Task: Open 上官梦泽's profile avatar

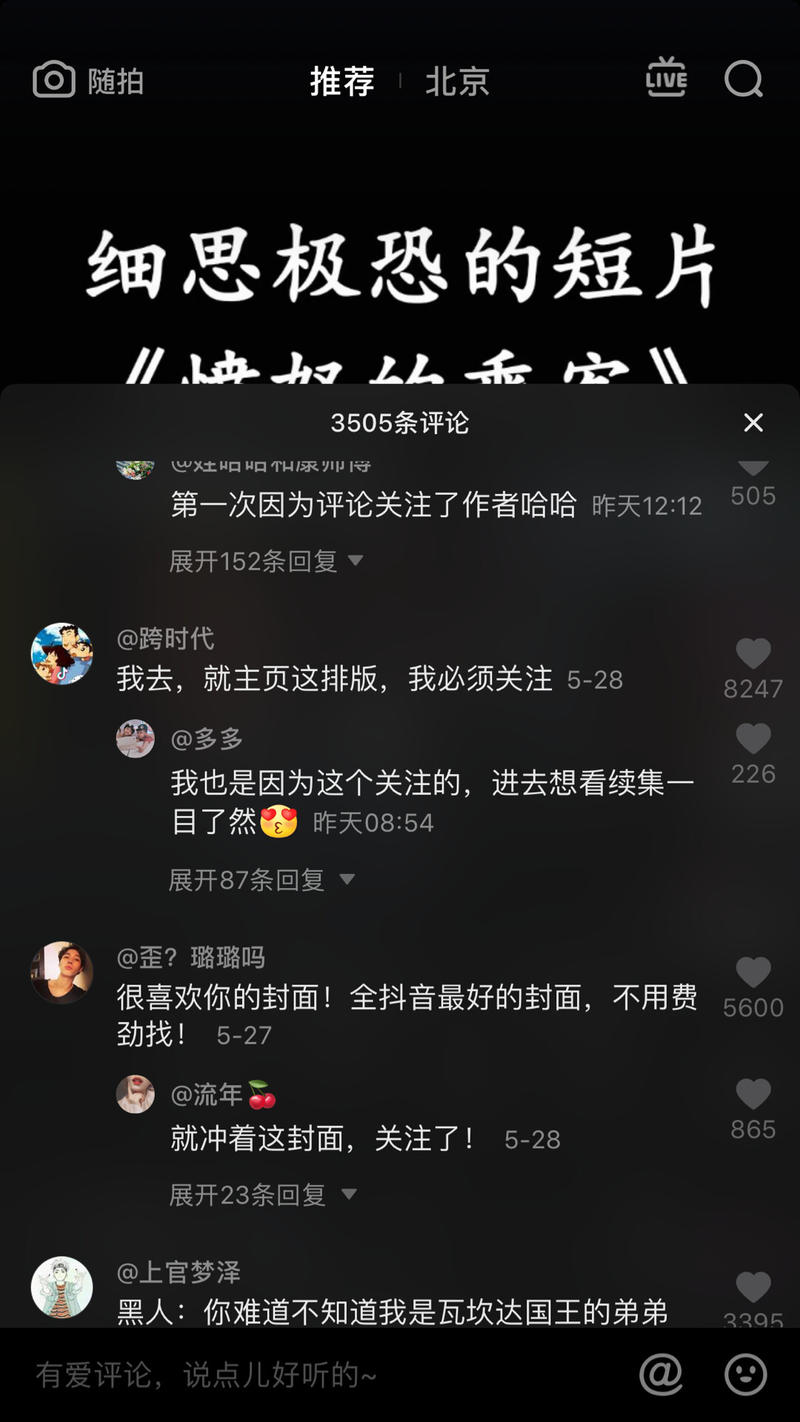Action: (x=61, y=1287)
